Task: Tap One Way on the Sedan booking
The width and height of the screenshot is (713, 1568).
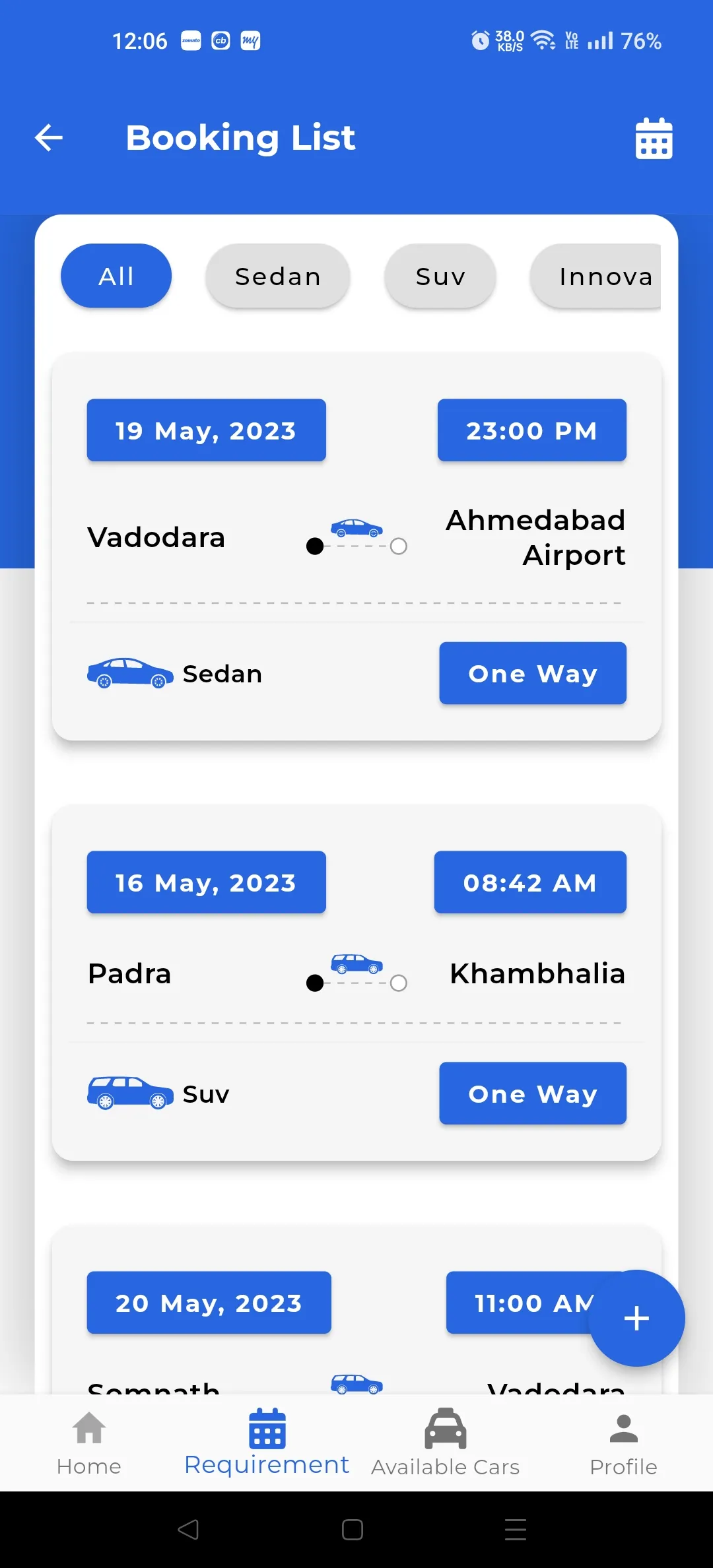Action: click(x=533, y=673)
